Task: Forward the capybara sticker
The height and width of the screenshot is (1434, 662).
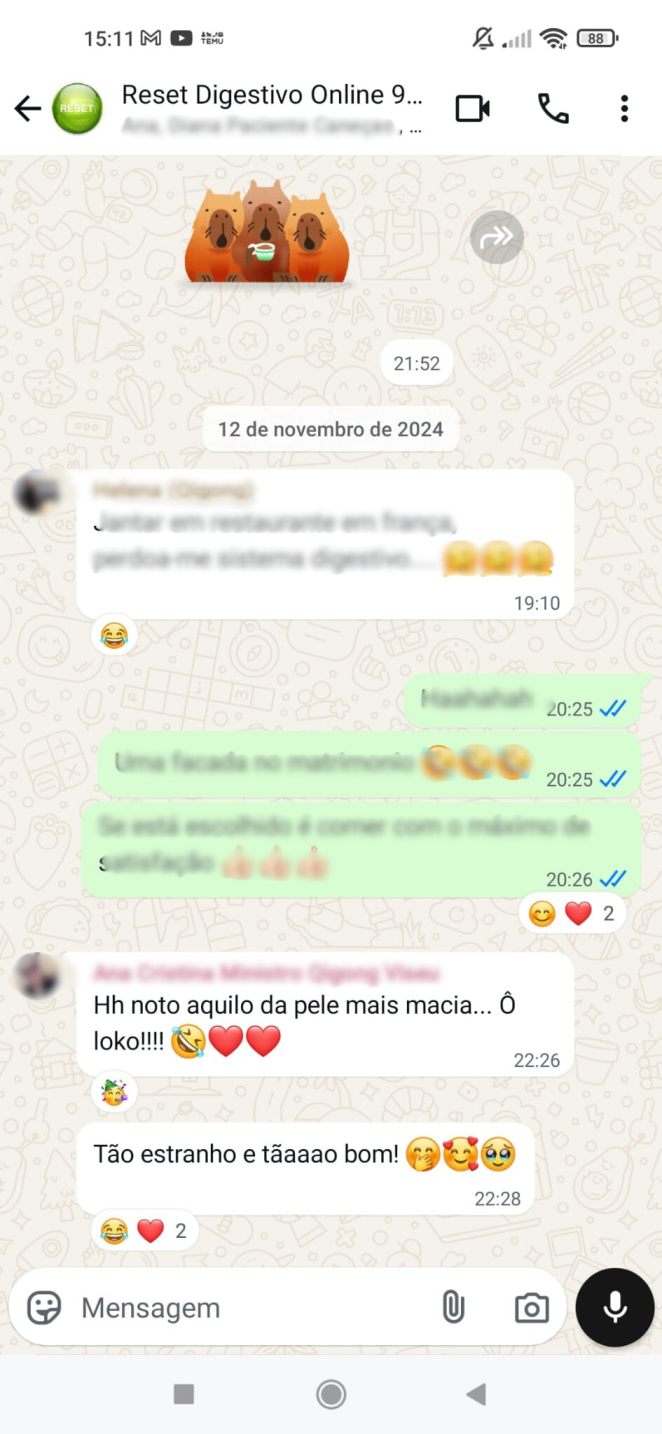Action: [x=497, y=237]
